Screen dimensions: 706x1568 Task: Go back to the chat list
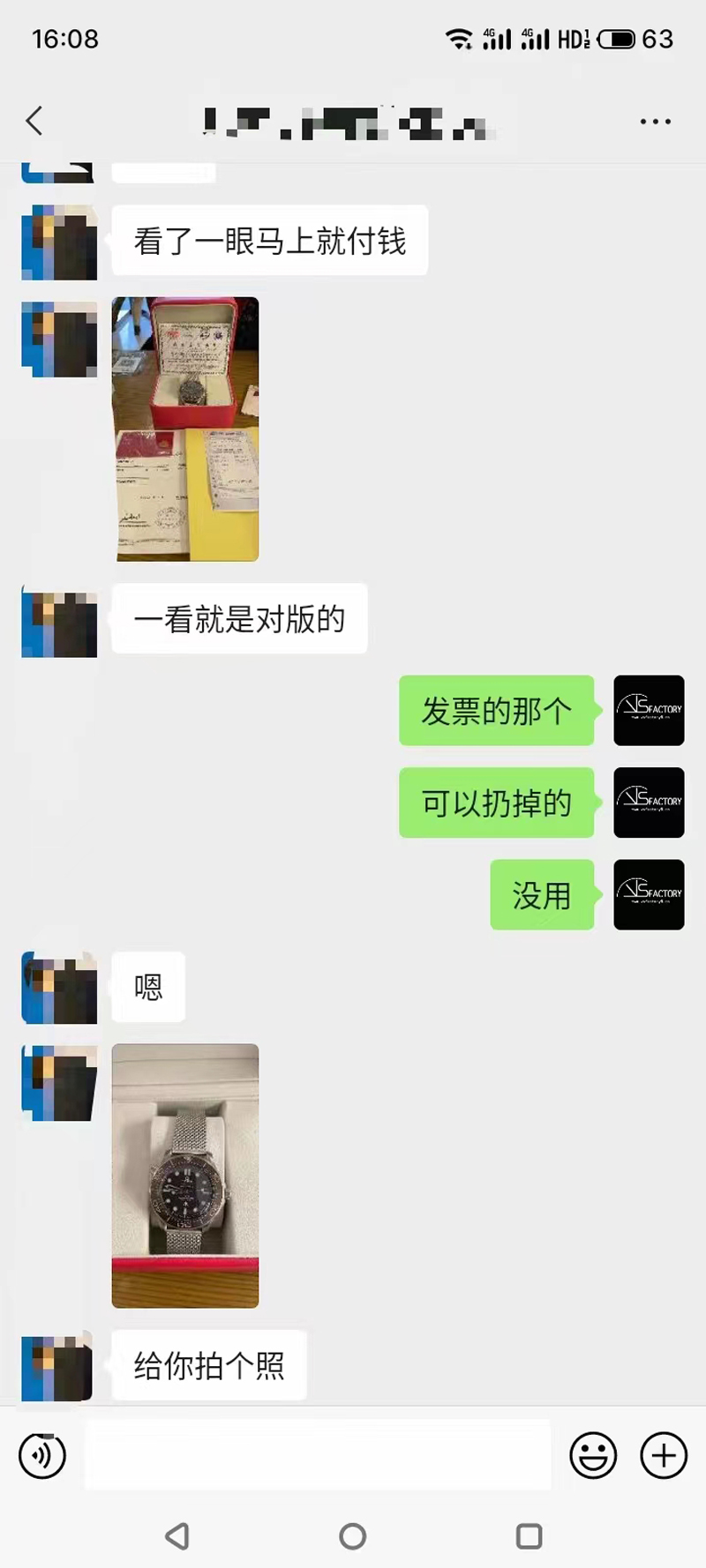[34, 121]
